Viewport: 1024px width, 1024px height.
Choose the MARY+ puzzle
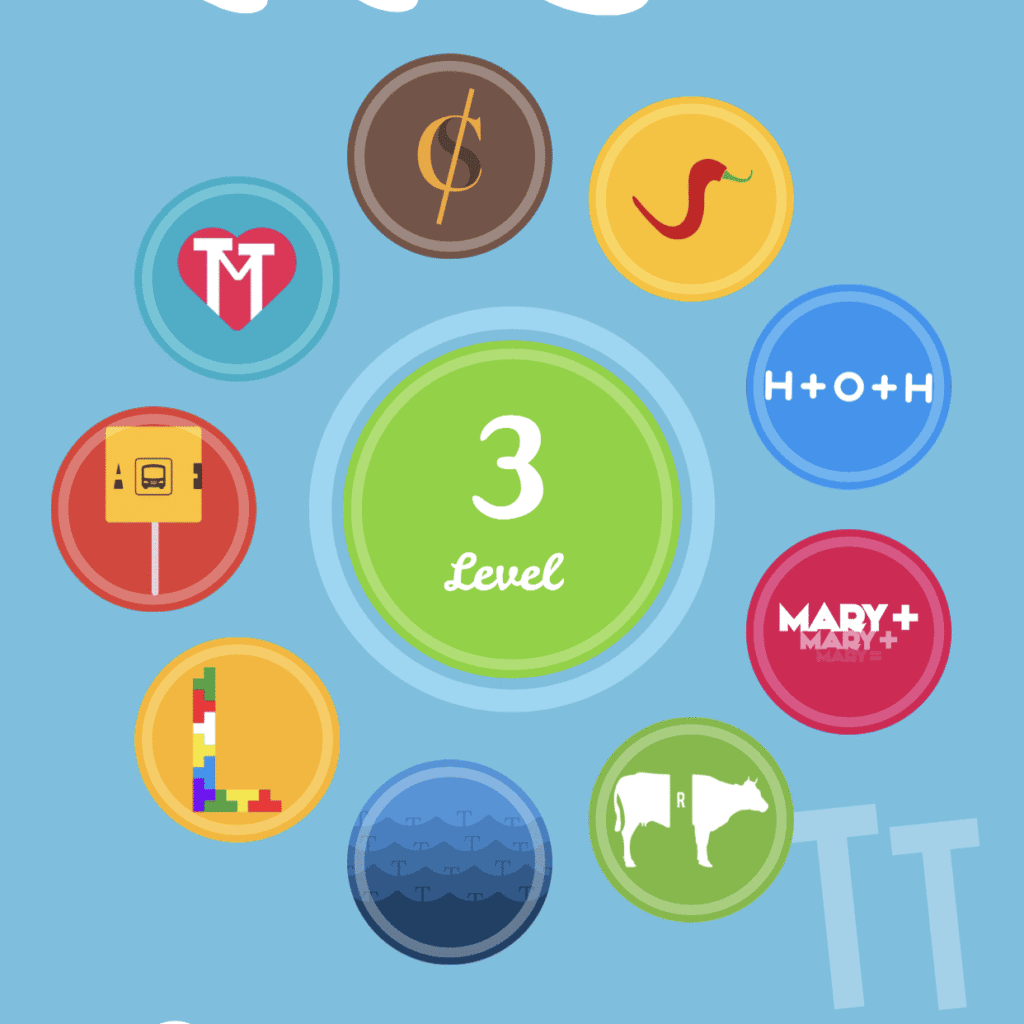pos(848,631)
